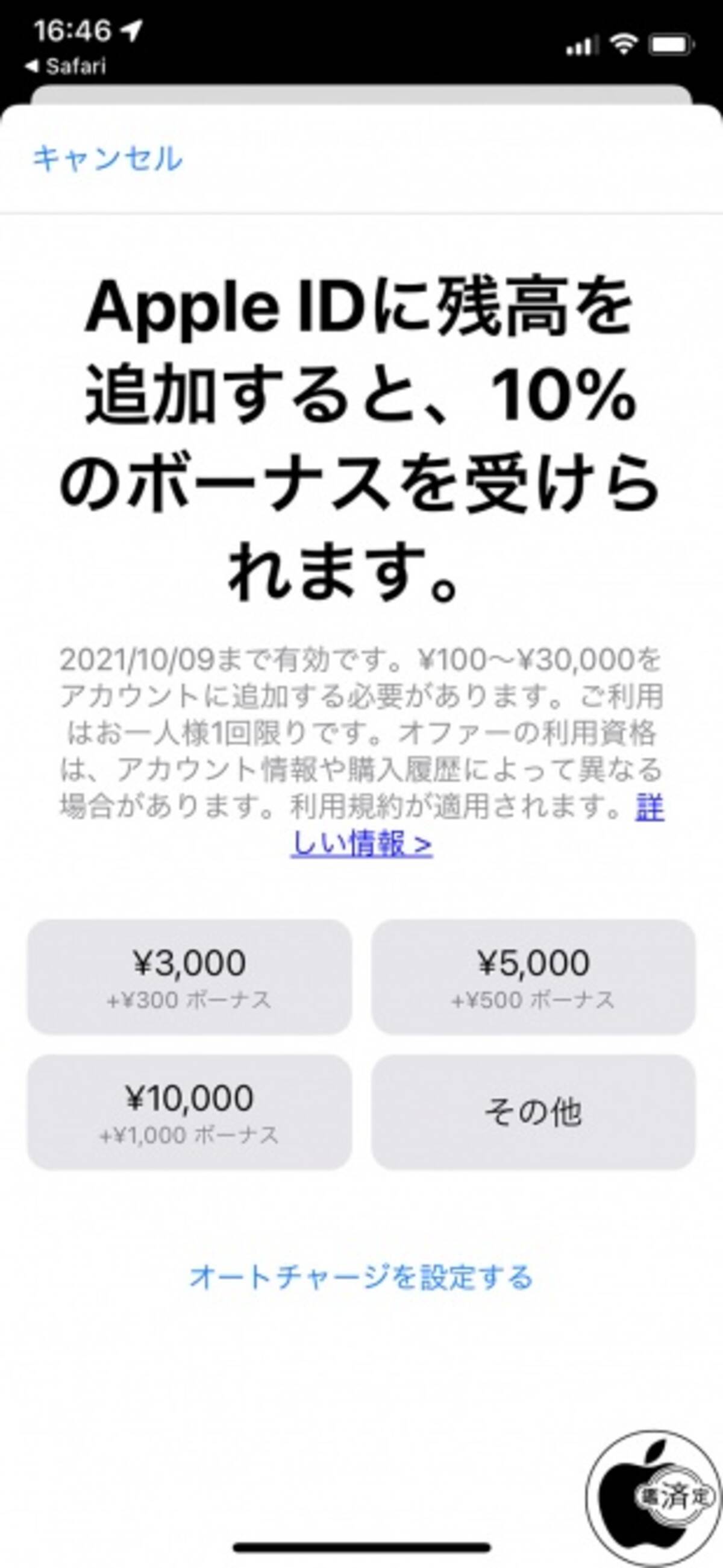Screen dimensions: 723x1568
Task: Tap キャンセル to dismiss the sheet
Action: [108, 159]
